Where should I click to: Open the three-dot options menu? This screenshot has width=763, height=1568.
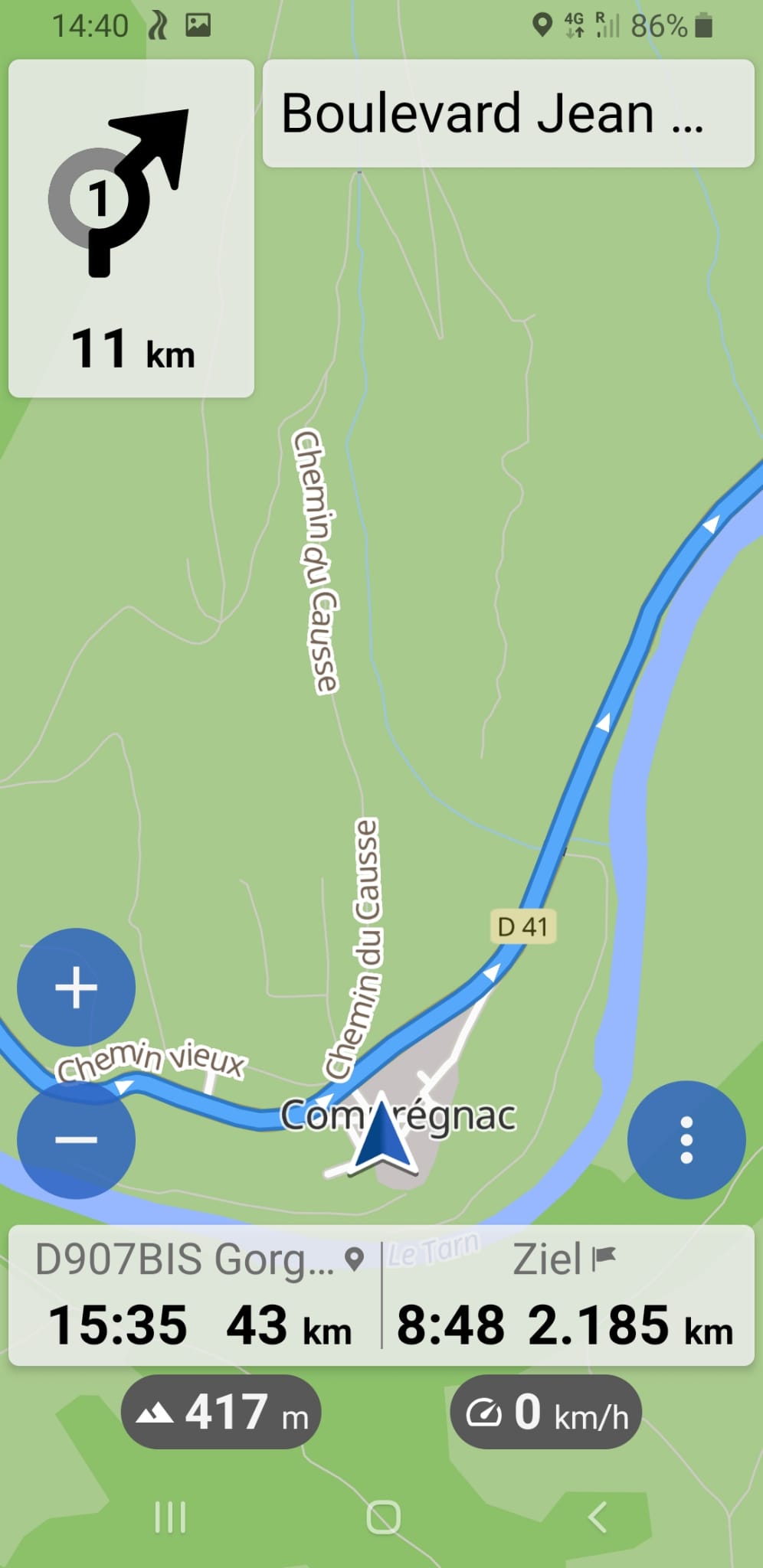[x=686, y=1140]
